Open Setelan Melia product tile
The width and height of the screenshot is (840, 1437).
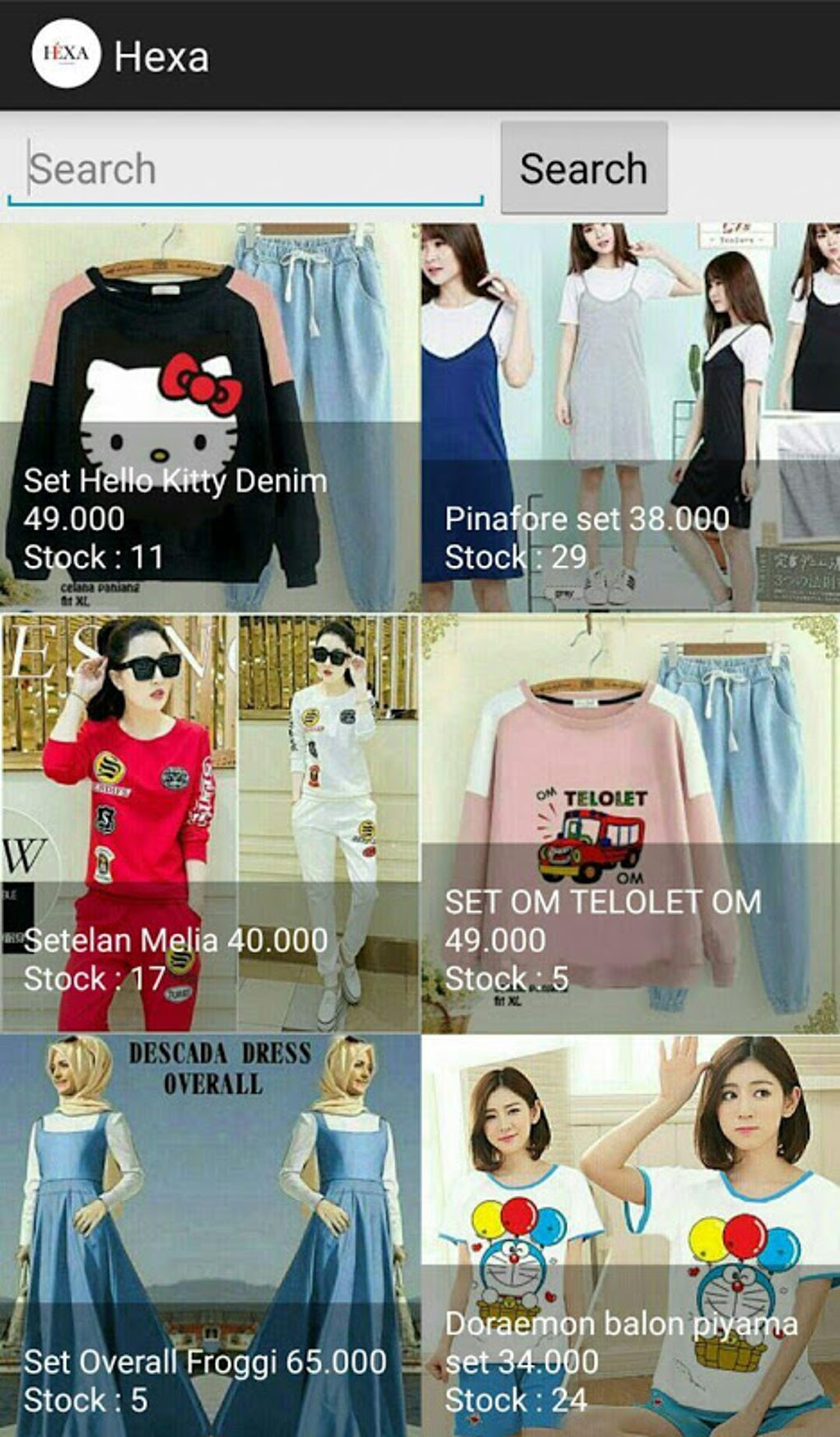coord(209,822)
